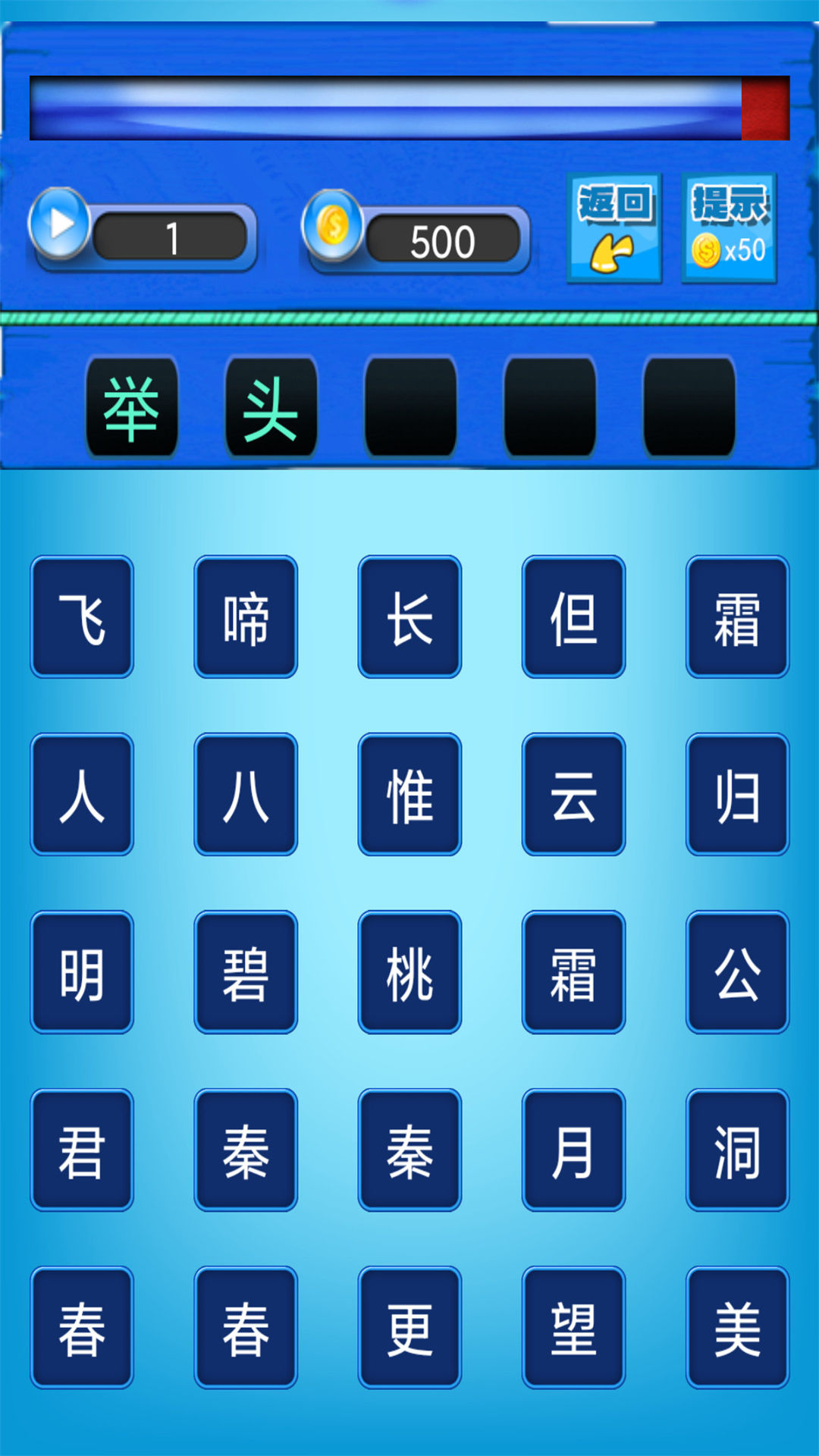This screenshot has height=1456, width=819.
Task: Use the 提示 hint for 50 coins
Action: coord(729,228)
